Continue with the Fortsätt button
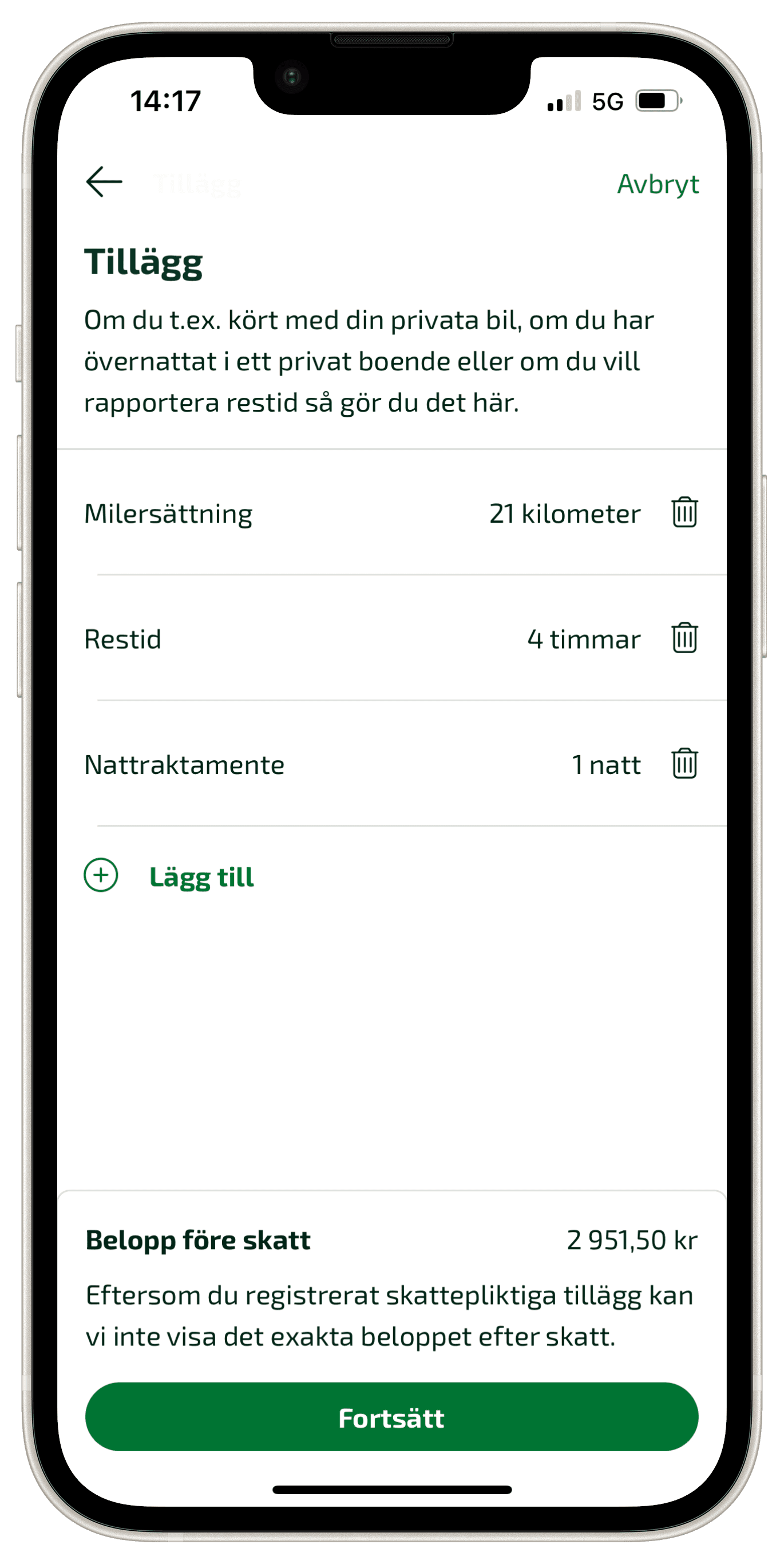This screenshot has height=1564, width=784. (391, 1417)
